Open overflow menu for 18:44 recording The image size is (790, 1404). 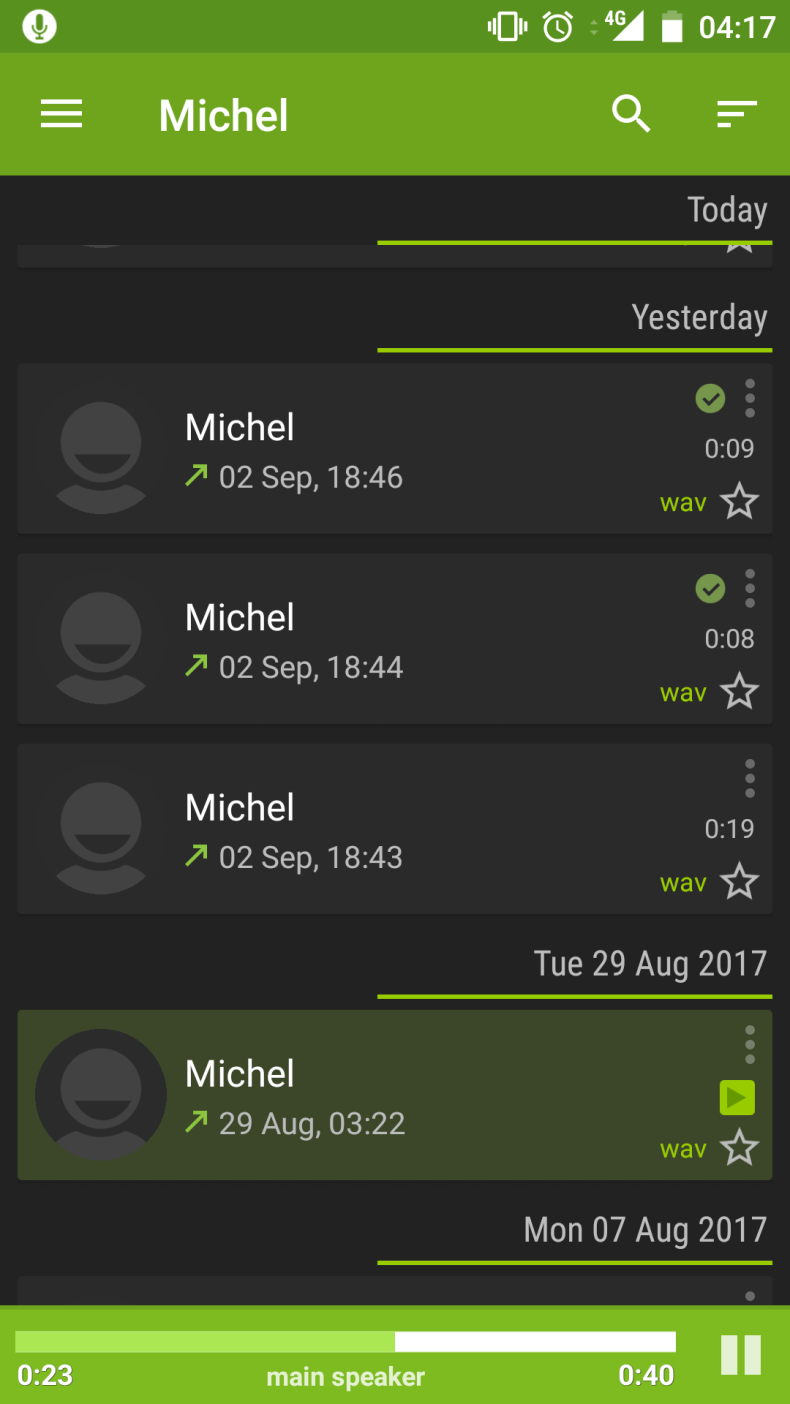coord(750,588)
